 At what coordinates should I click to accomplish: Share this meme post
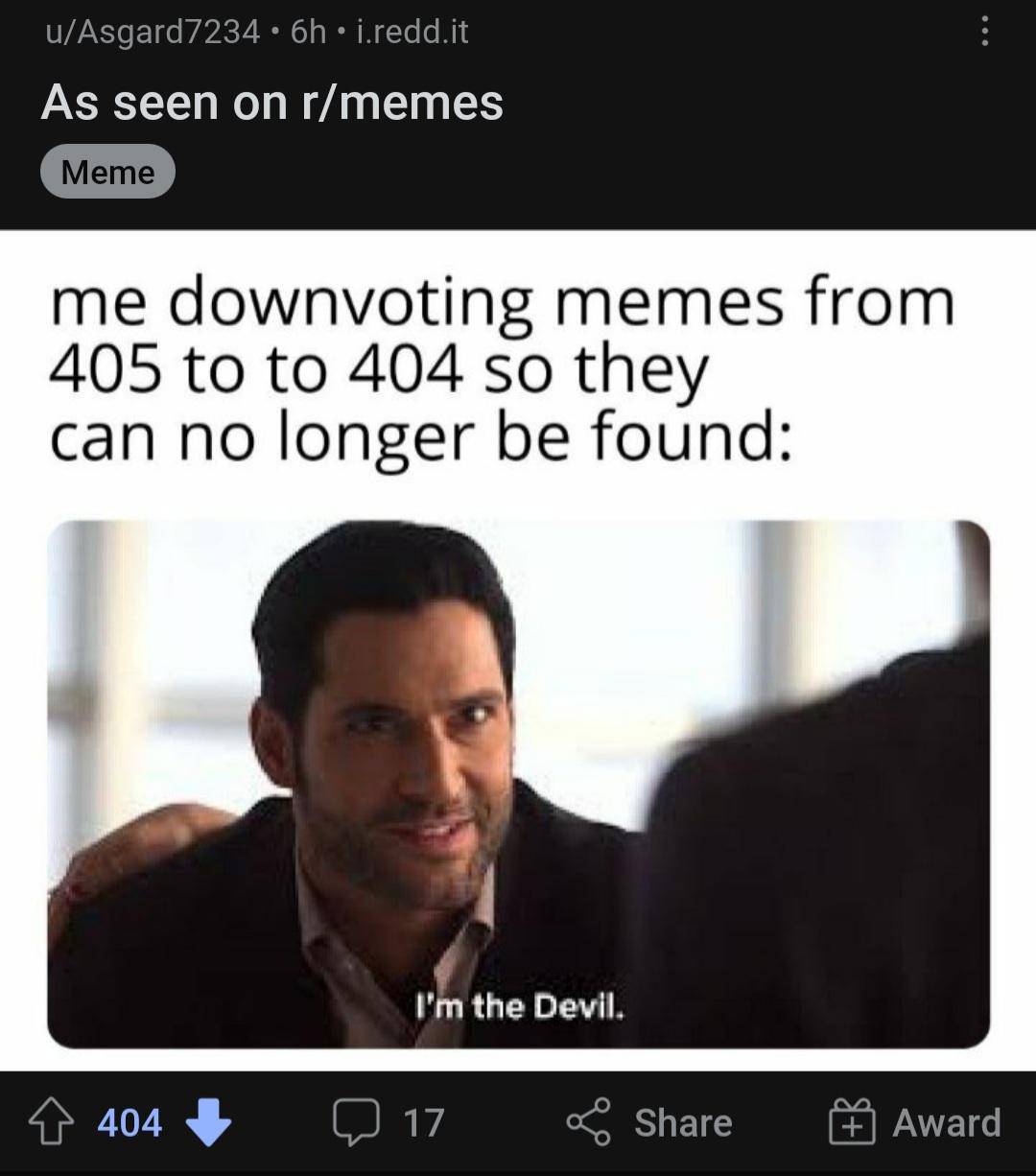pyautogui.click(x=649, y=1122)
